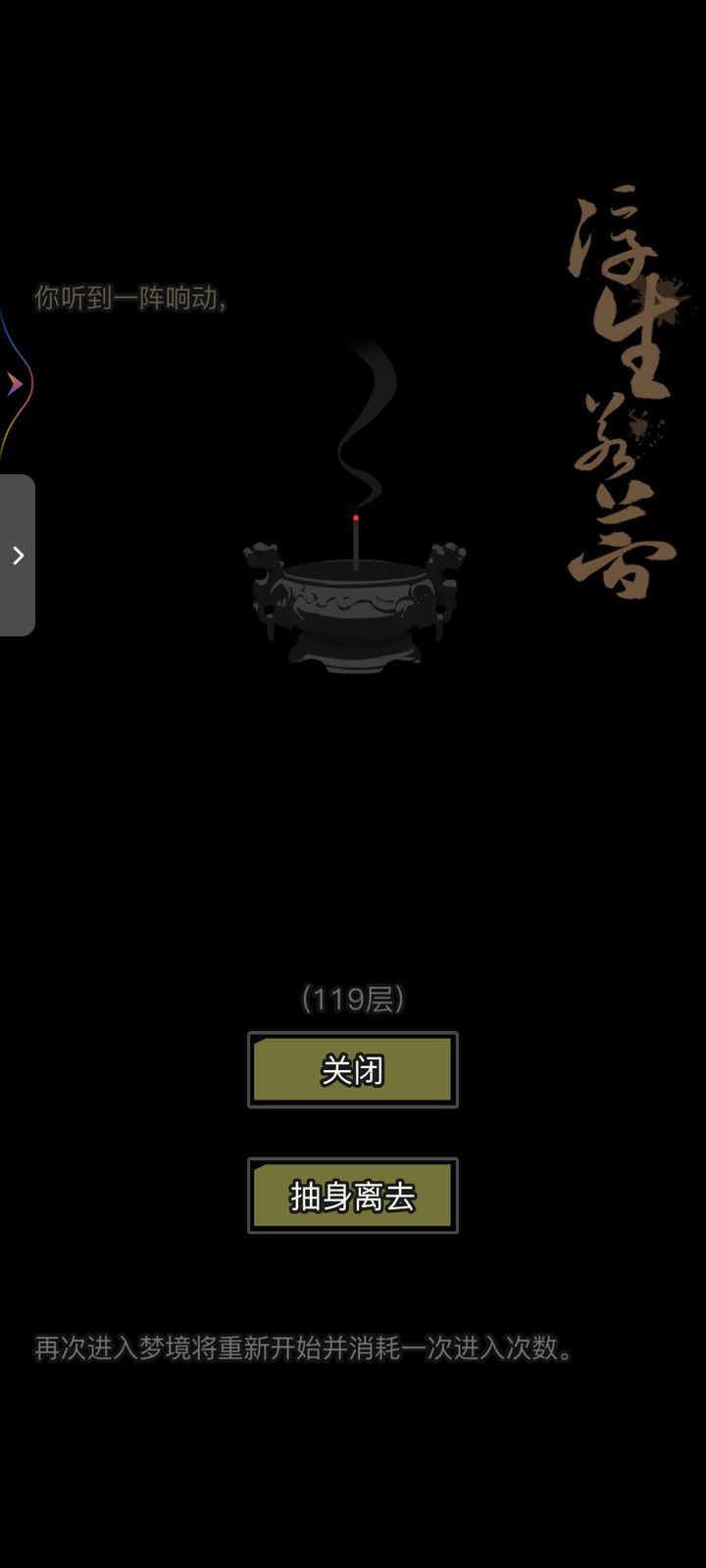Leave the dream via 抽身离去

[353, 1196]
